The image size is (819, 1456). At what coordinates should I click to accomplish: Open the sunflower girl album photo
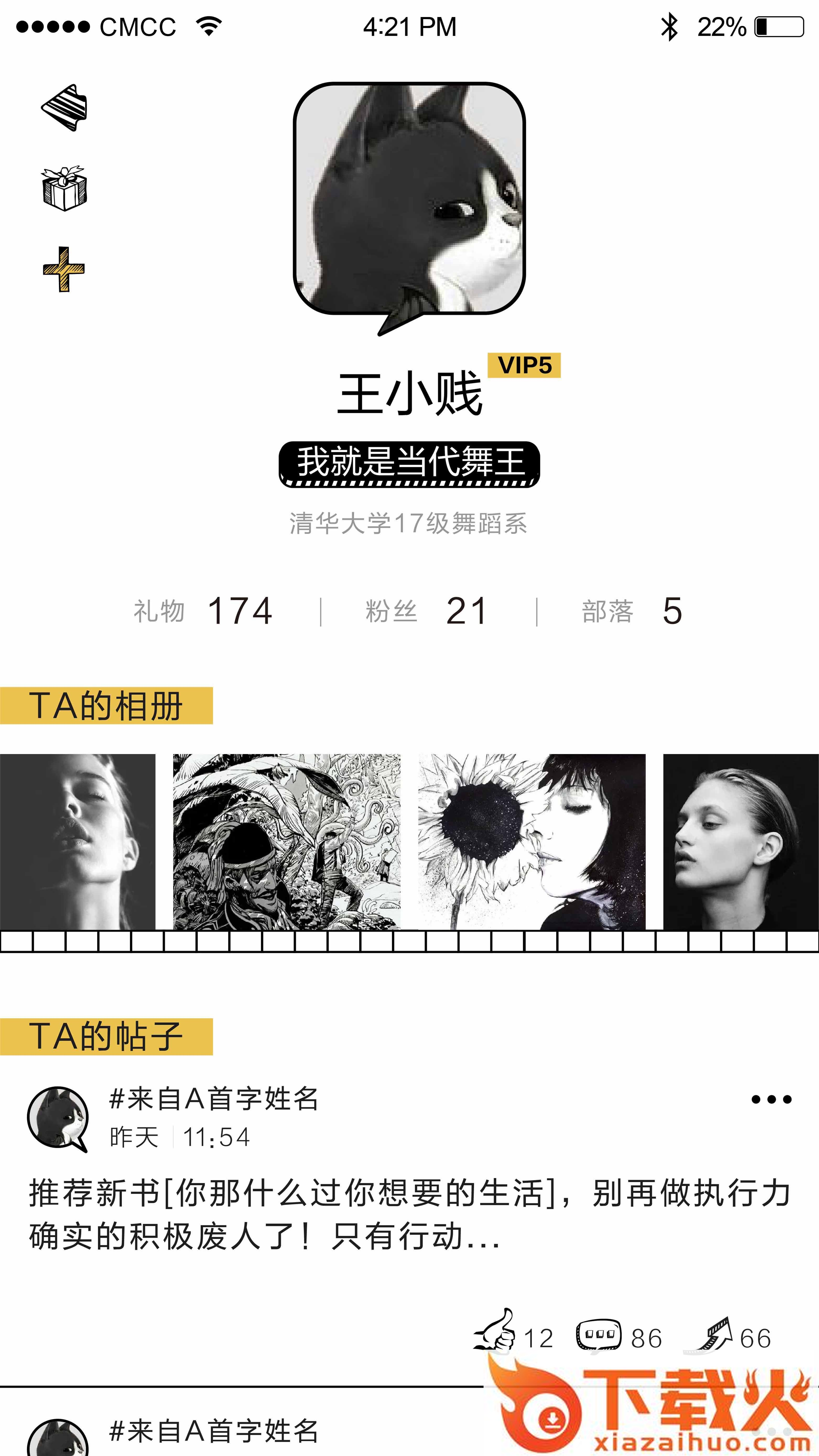click(531, 842)
